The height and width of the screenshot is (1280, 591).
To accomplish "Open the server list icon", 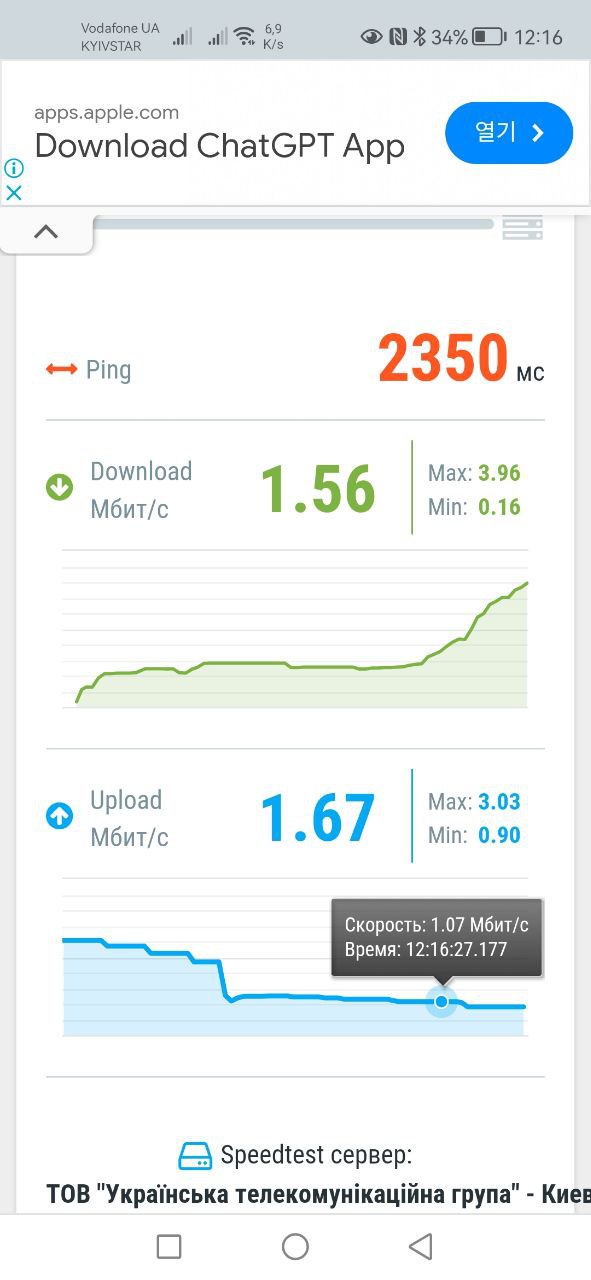I will 522,229.
